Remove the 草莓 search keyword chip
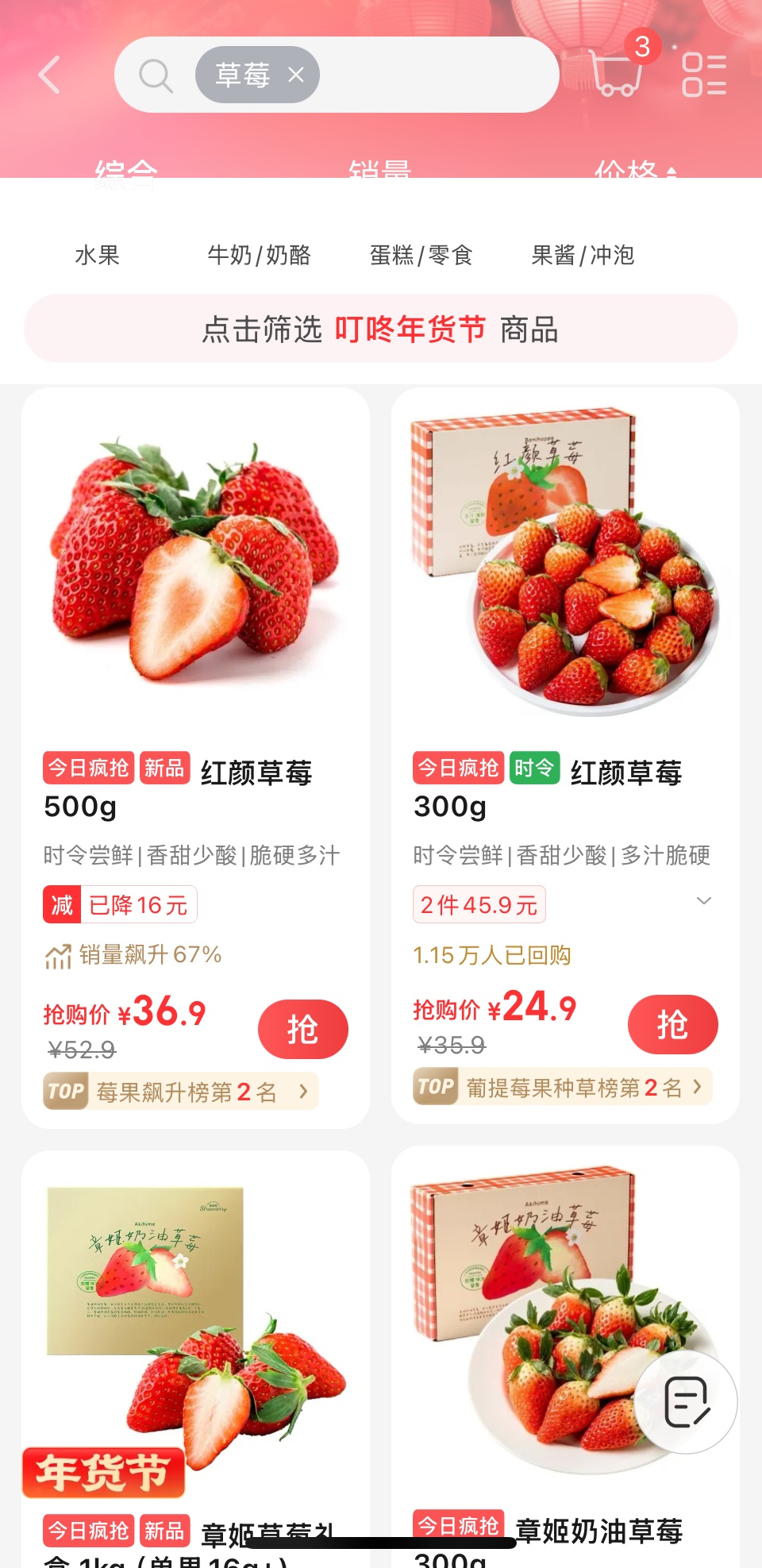 coord(296,75)
